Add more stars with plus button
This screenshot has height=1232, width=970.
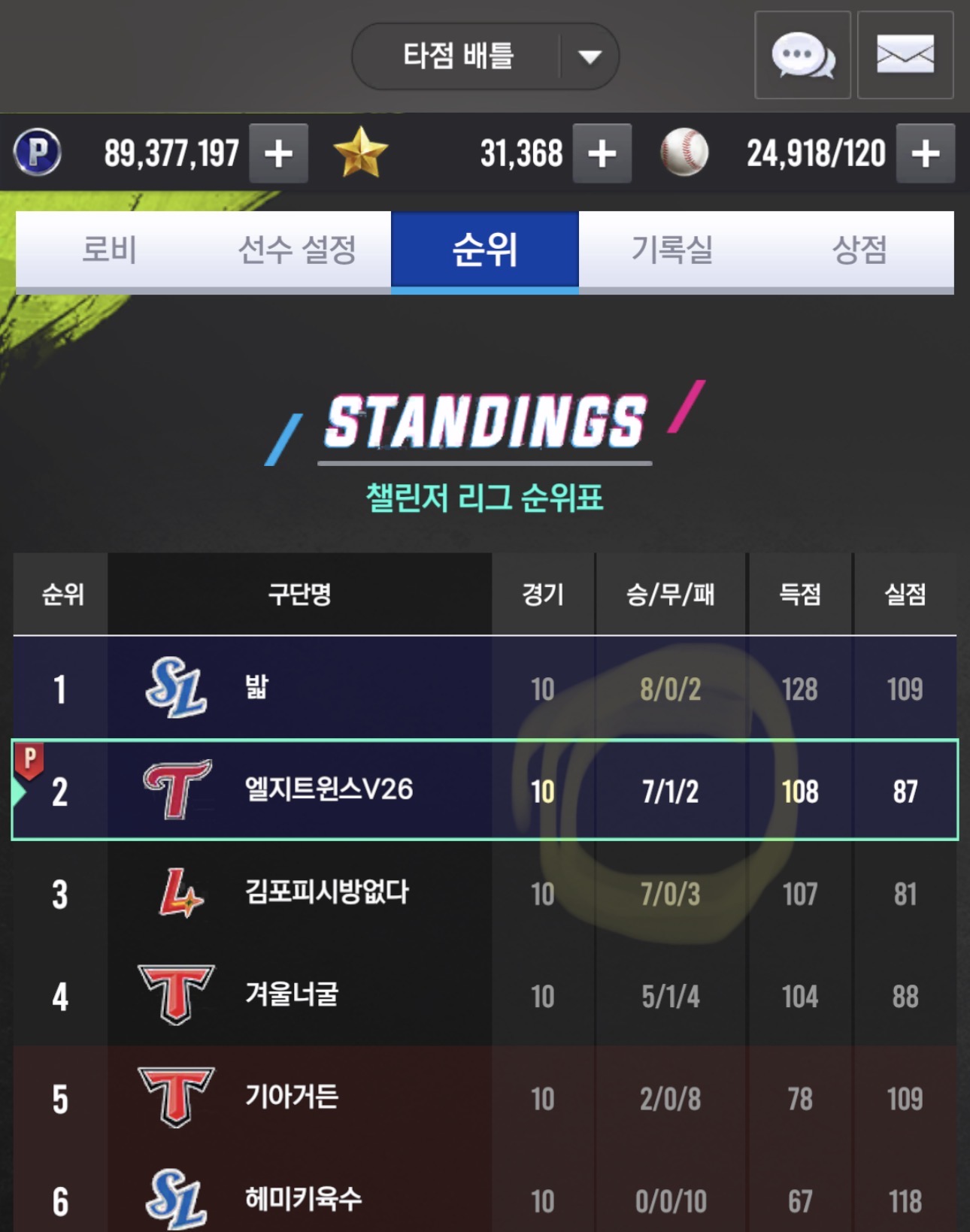pos(602,154)
